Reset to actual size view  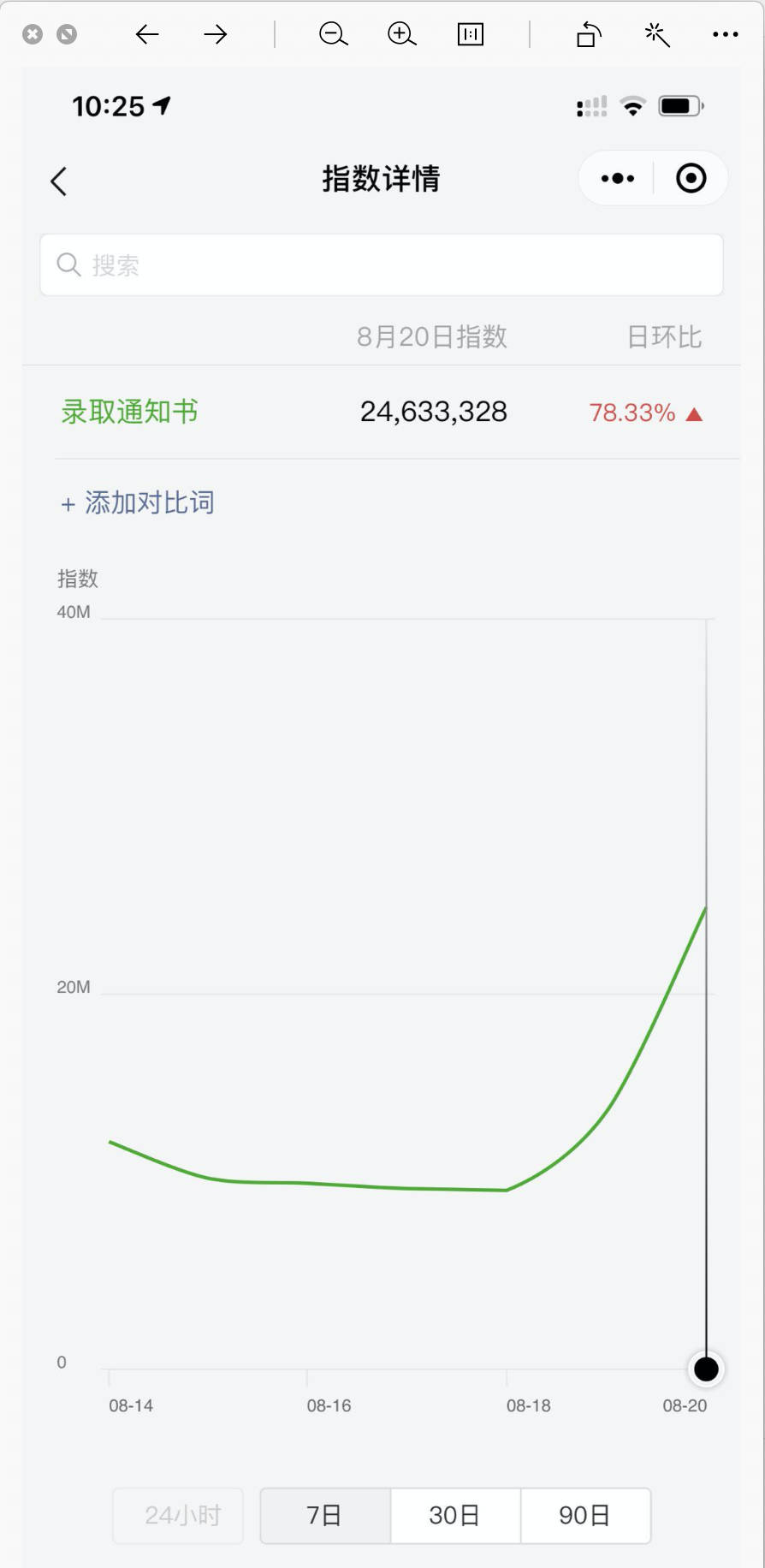pyautogui.click(x=471, y=34)
